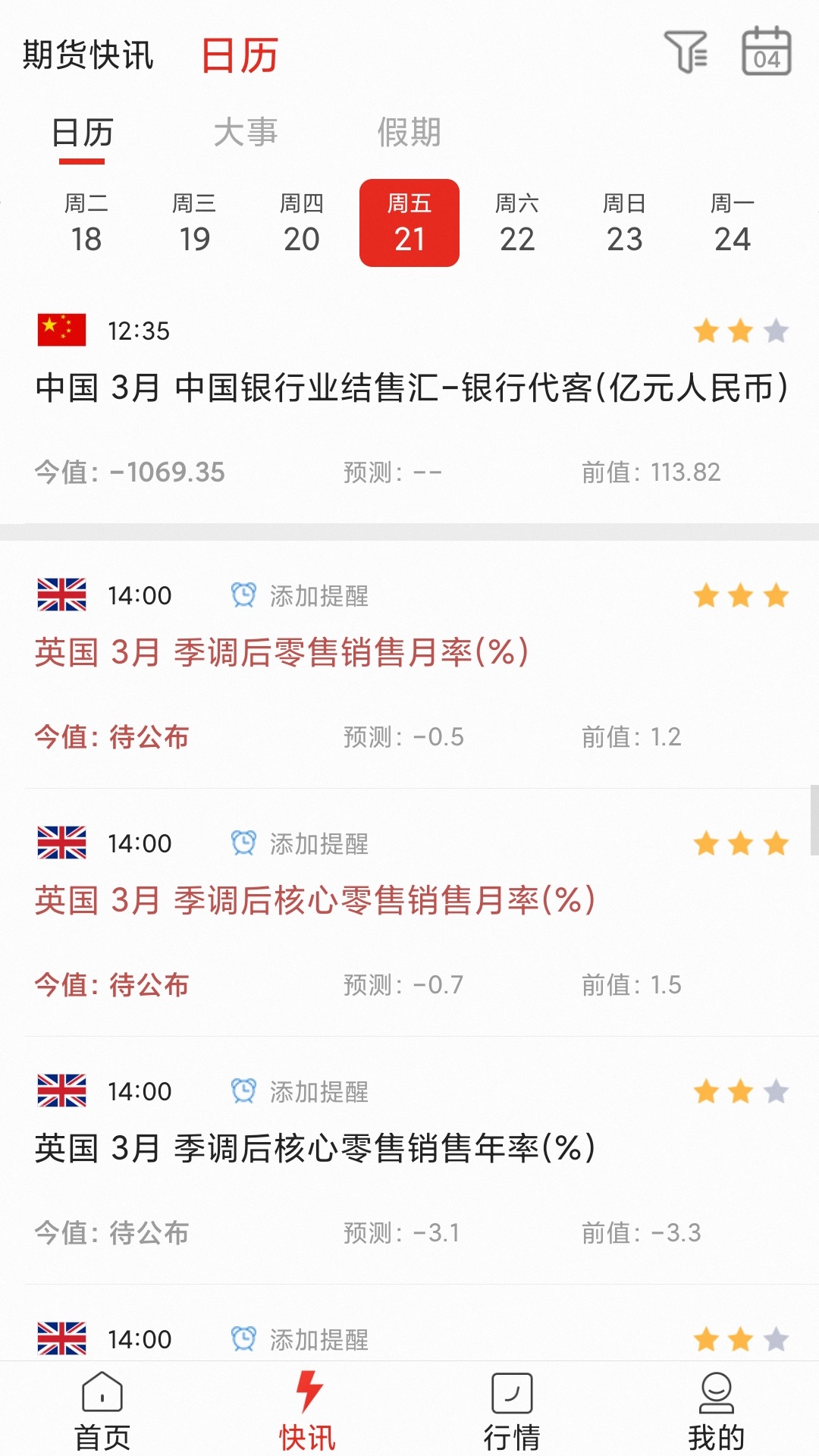The width and height of the screenshot is (819, 1456).
Task: Open the 我的 profile tab
Action: pos(717,1410)
